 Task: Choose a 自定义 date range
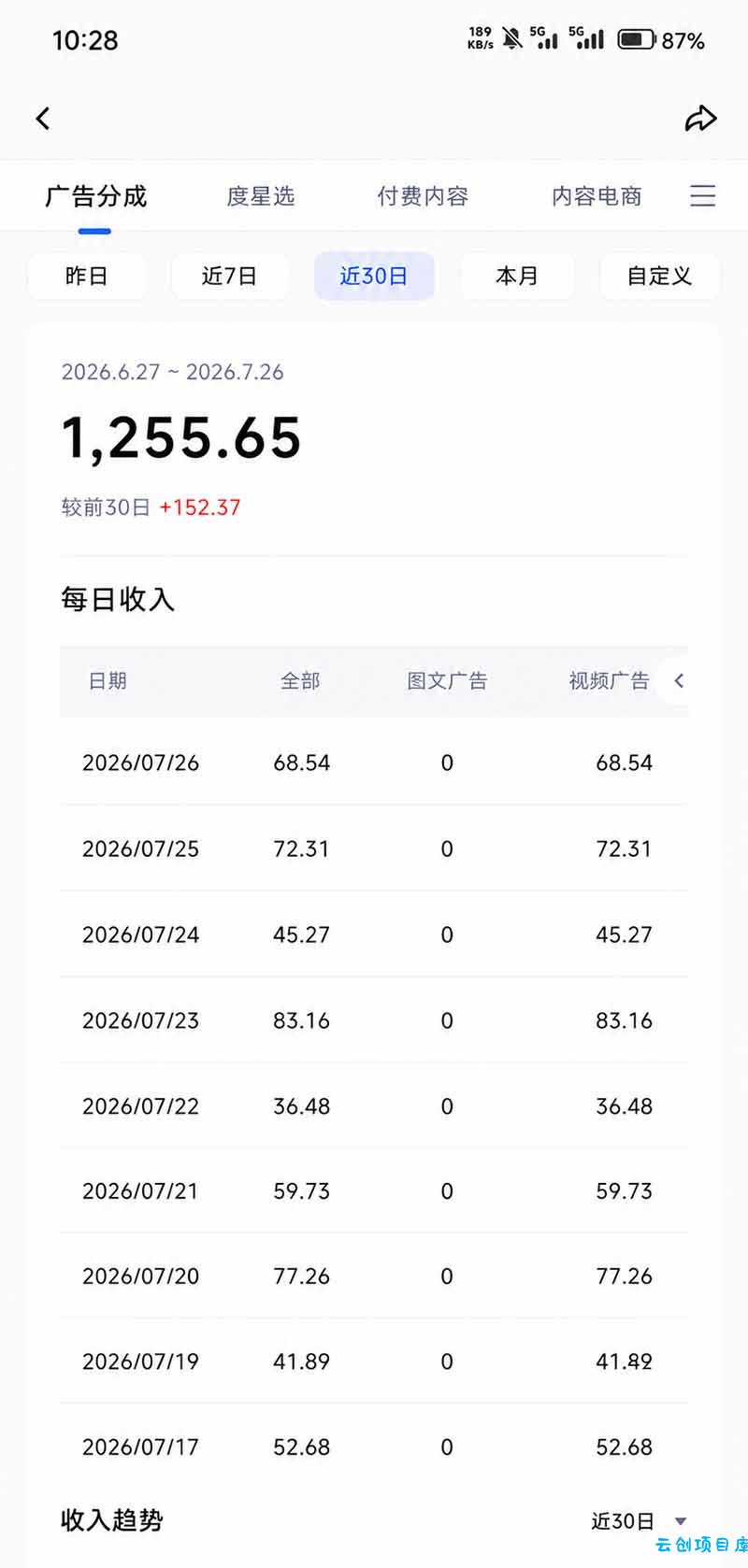click(659, 276)
